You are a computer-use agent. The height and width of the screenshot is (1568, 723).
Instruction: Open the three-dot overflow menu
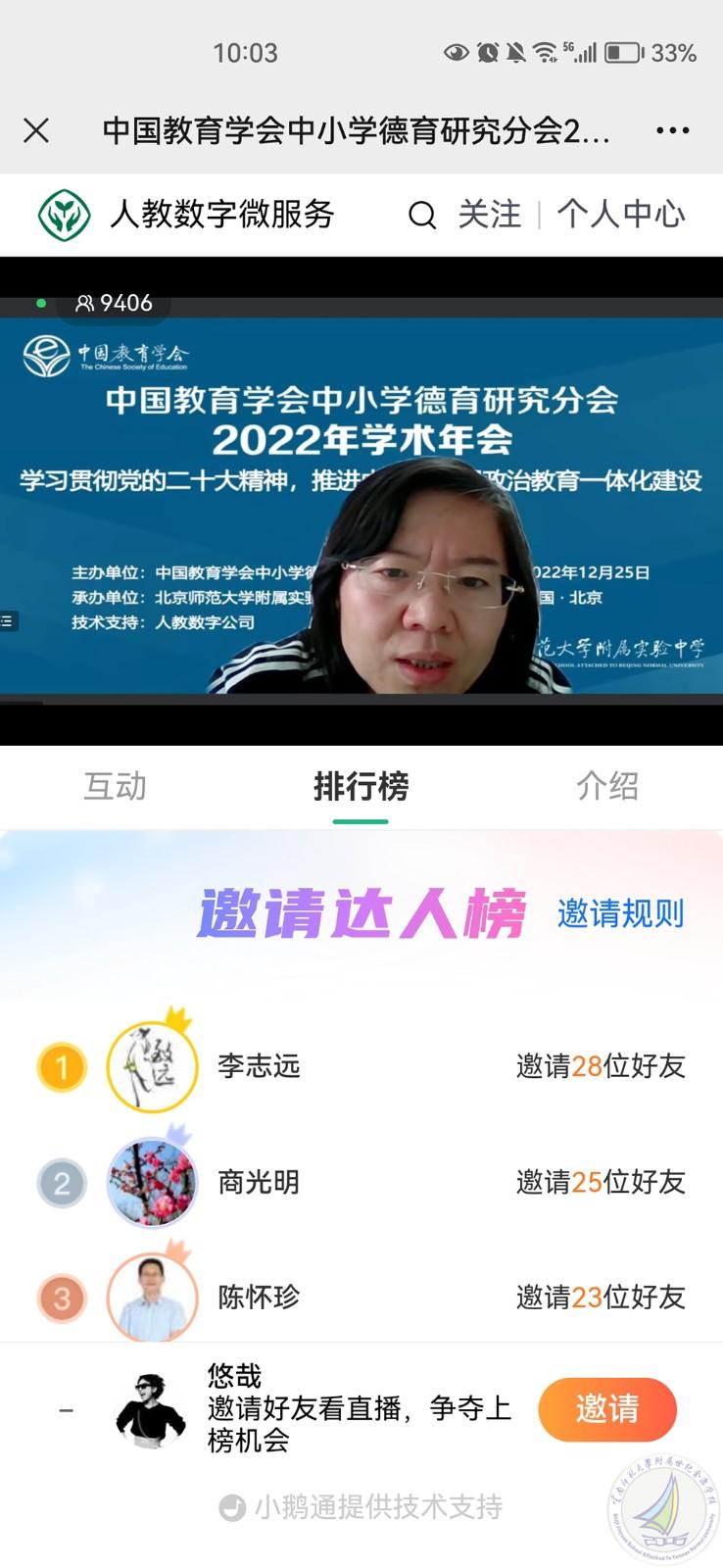672,130
